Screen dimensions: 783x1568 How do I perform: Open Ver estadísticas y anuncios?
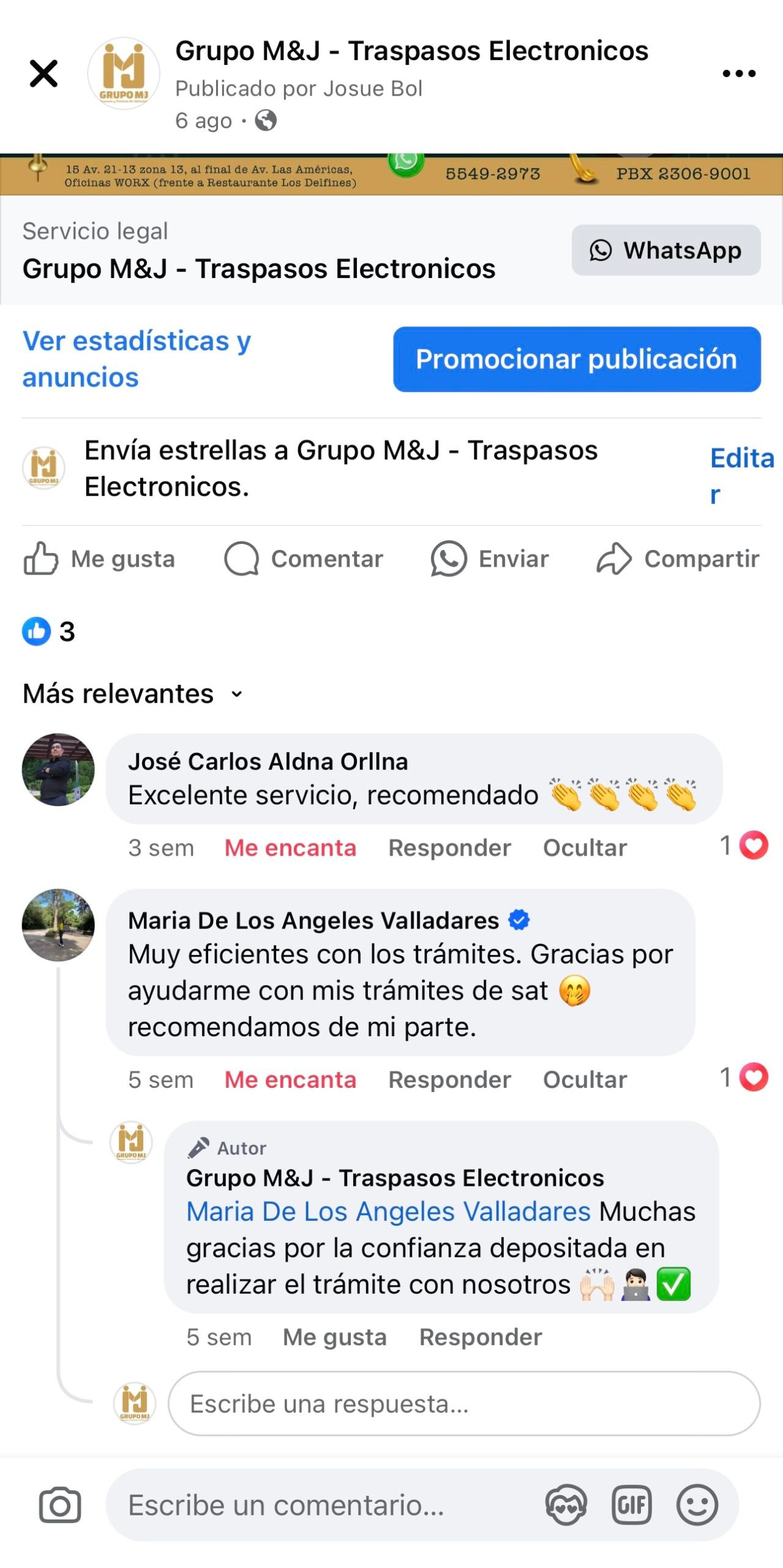coord(136,358)
